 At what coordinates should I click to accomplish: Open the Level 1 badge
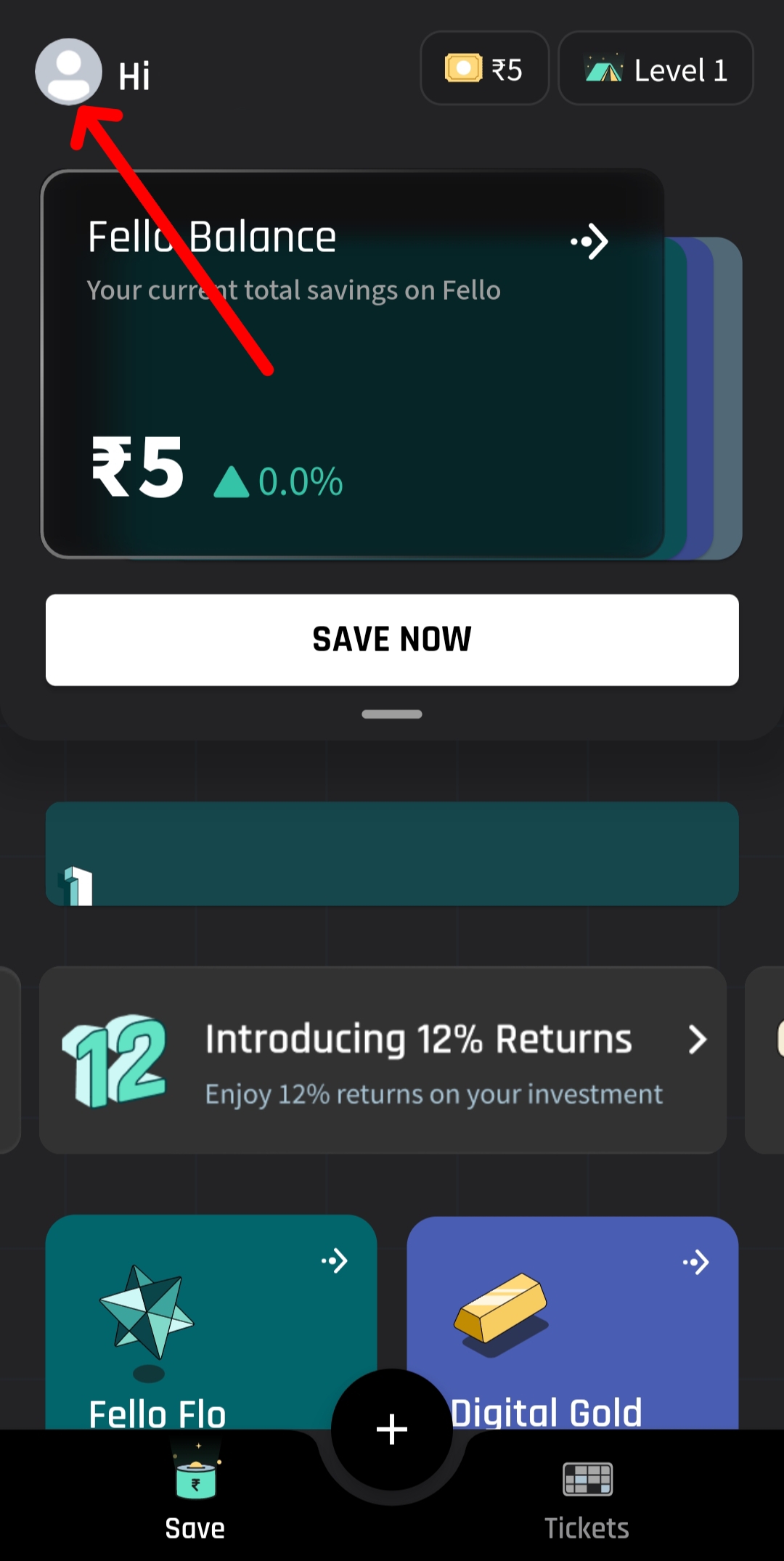pos(656,69)
